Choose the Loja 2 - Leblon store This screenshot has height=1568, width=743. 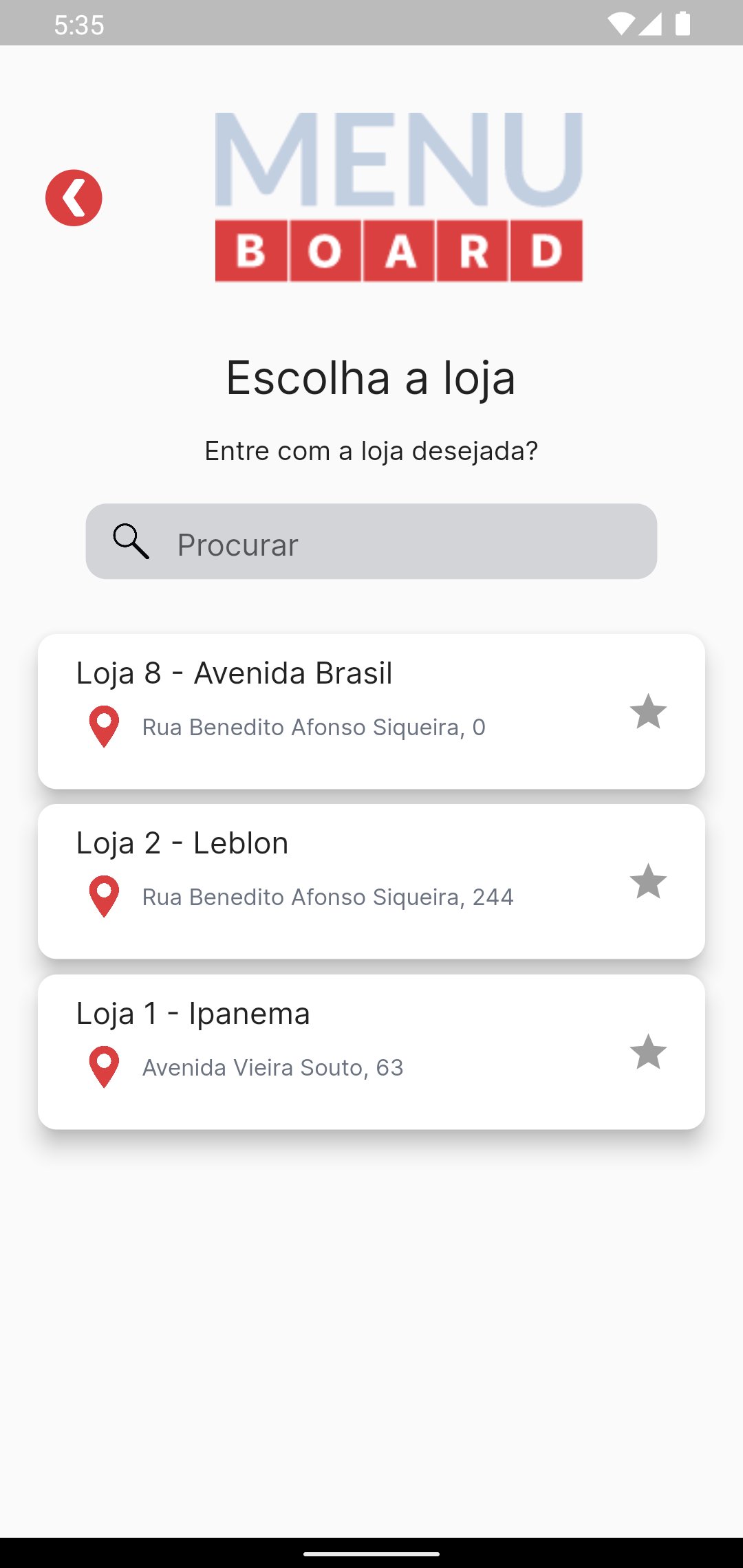pos(310,880)
